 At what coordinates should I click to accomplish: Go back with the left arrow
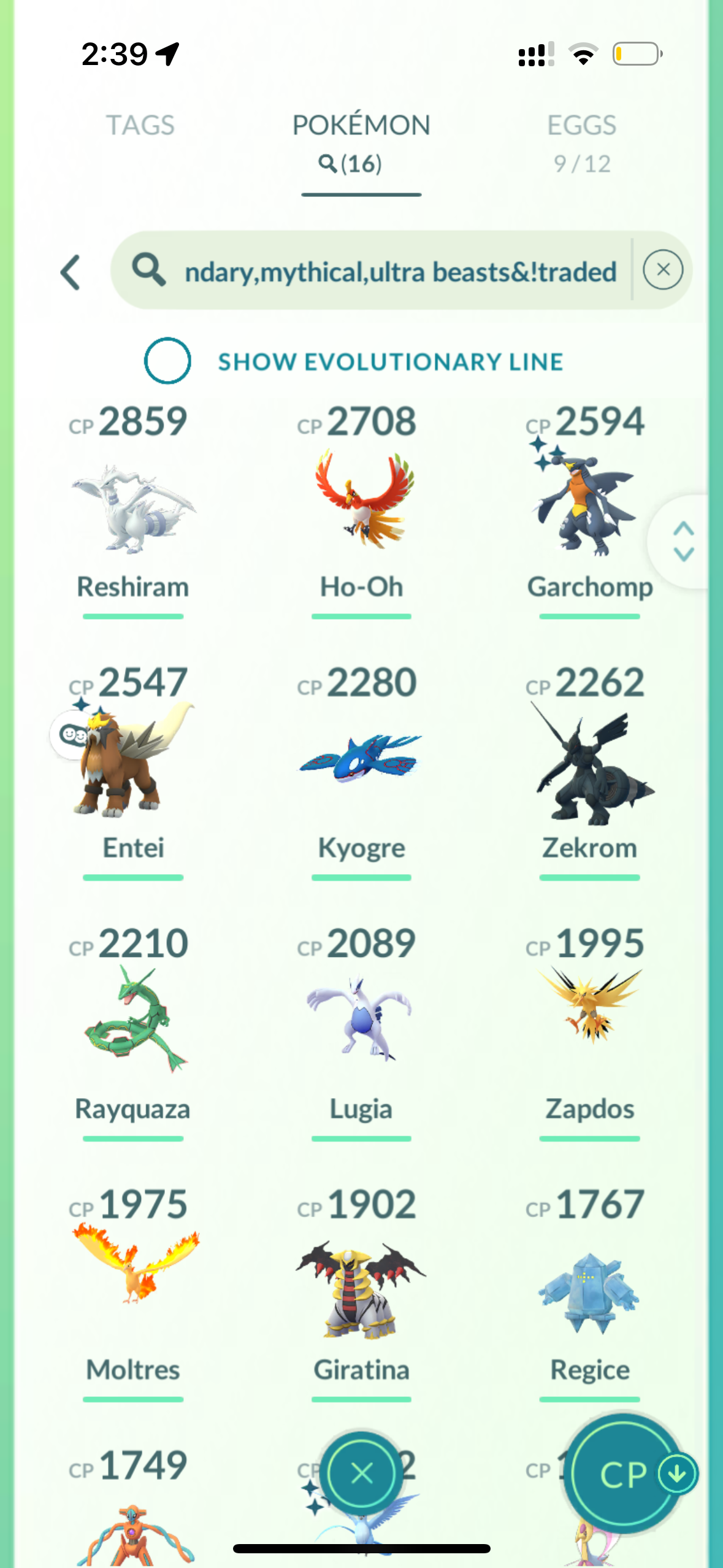coord(71,272)
